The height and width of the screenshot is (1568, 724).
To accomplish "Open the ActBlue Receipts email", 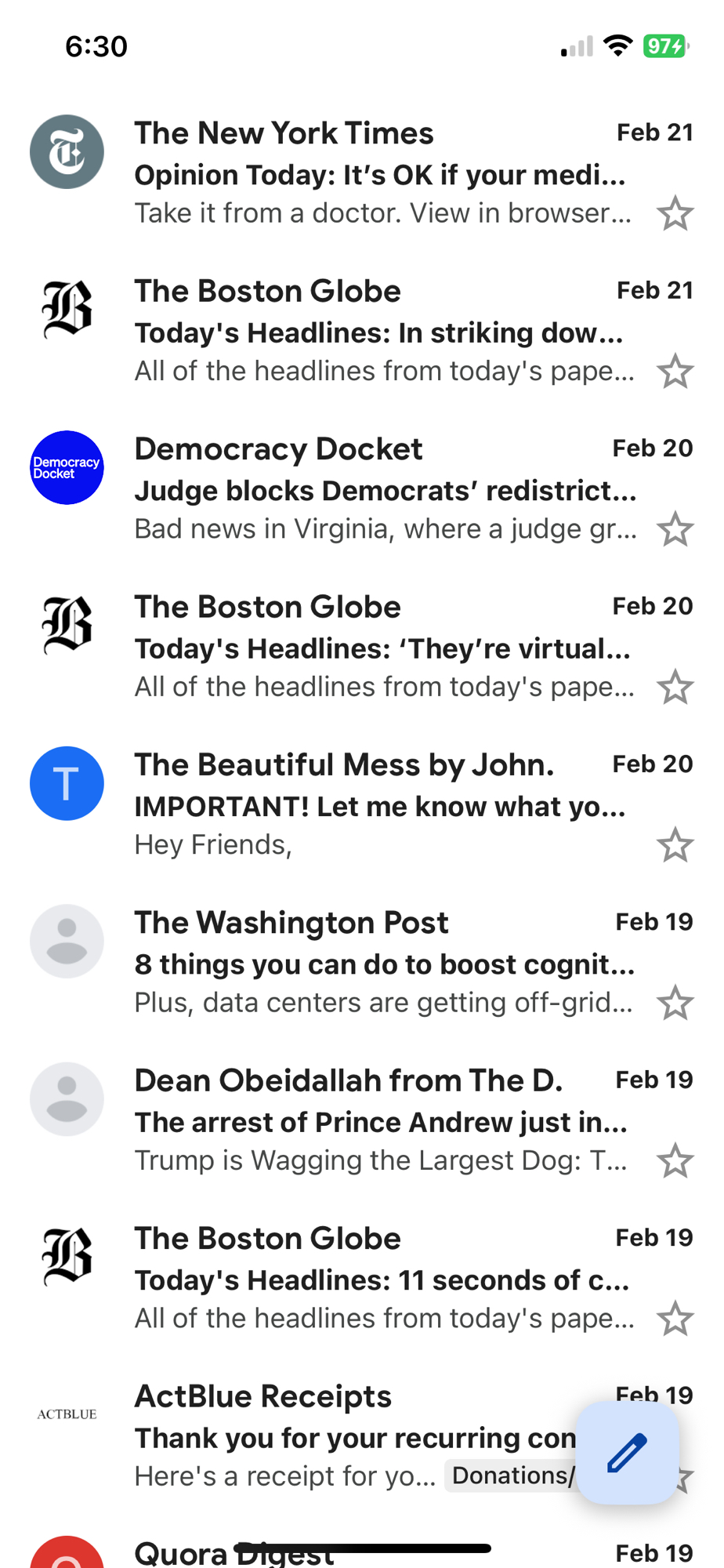I will pyautogui.click(x=345, y=1437).
